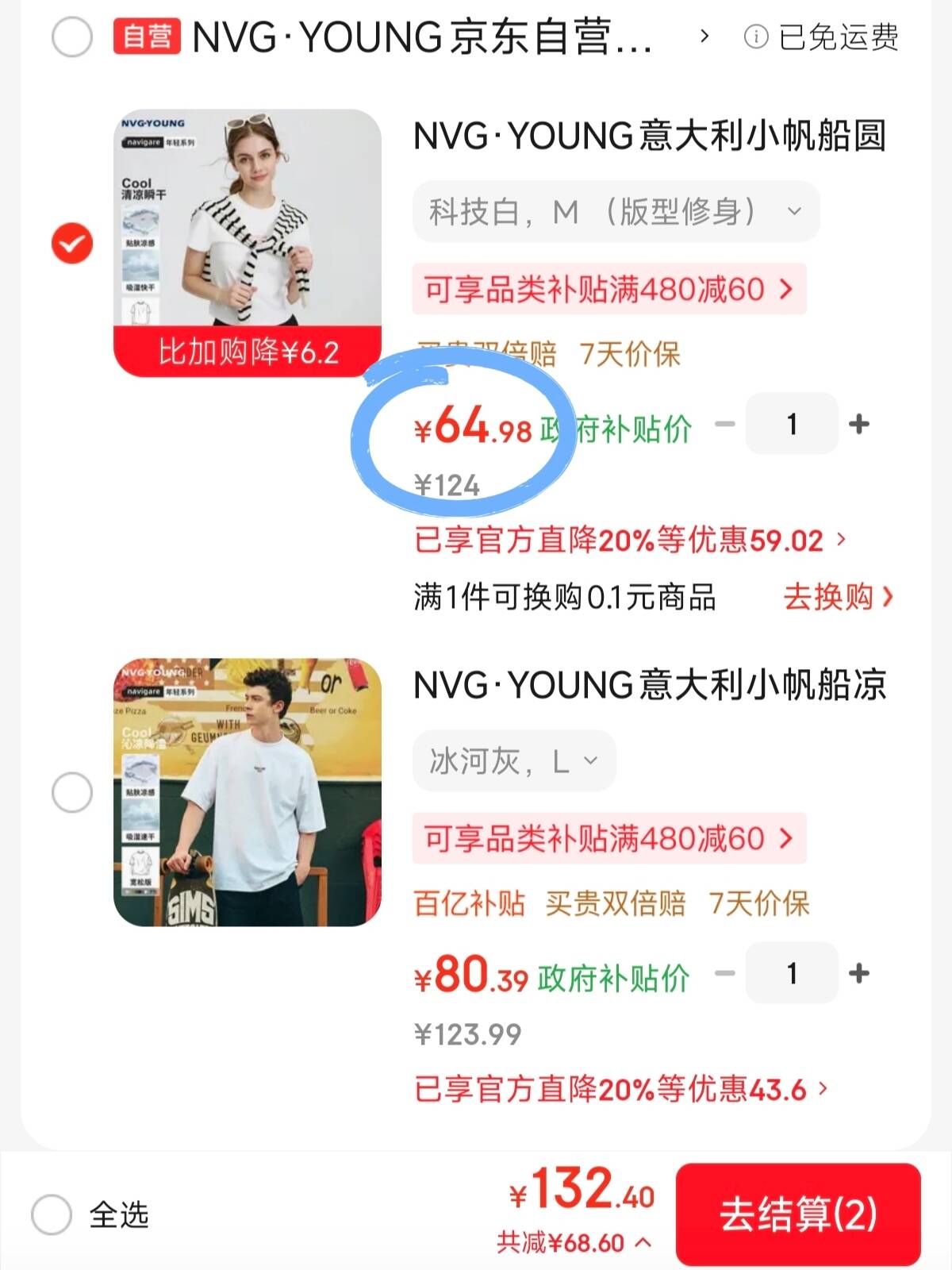The width and height of the screenshot is (952, 1270).
Task: Click the minus icon to decrease 科技白 quantity
Action: pyautogui.click(x=723, y=424)
